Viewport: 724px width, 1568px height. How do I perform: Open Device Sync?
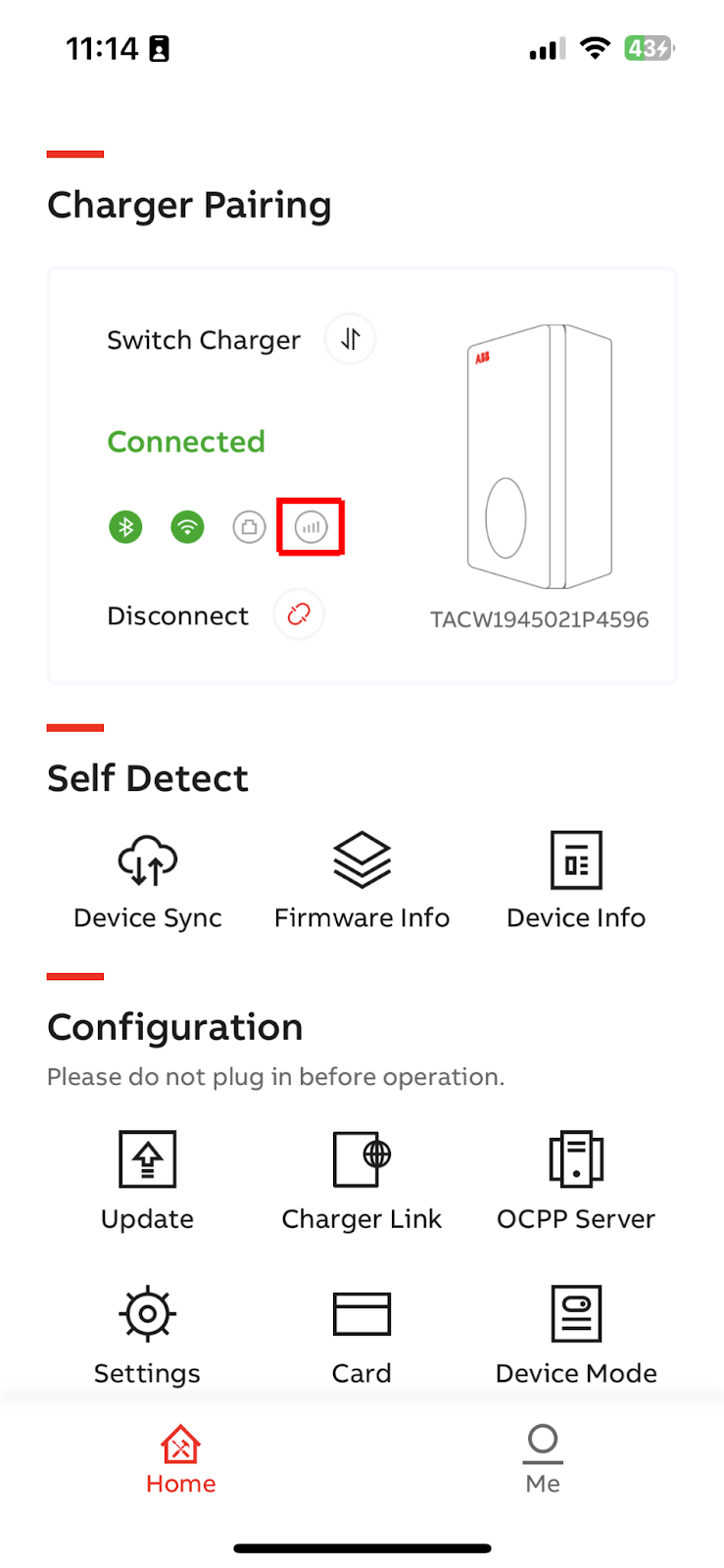click(x=147, y=879)
